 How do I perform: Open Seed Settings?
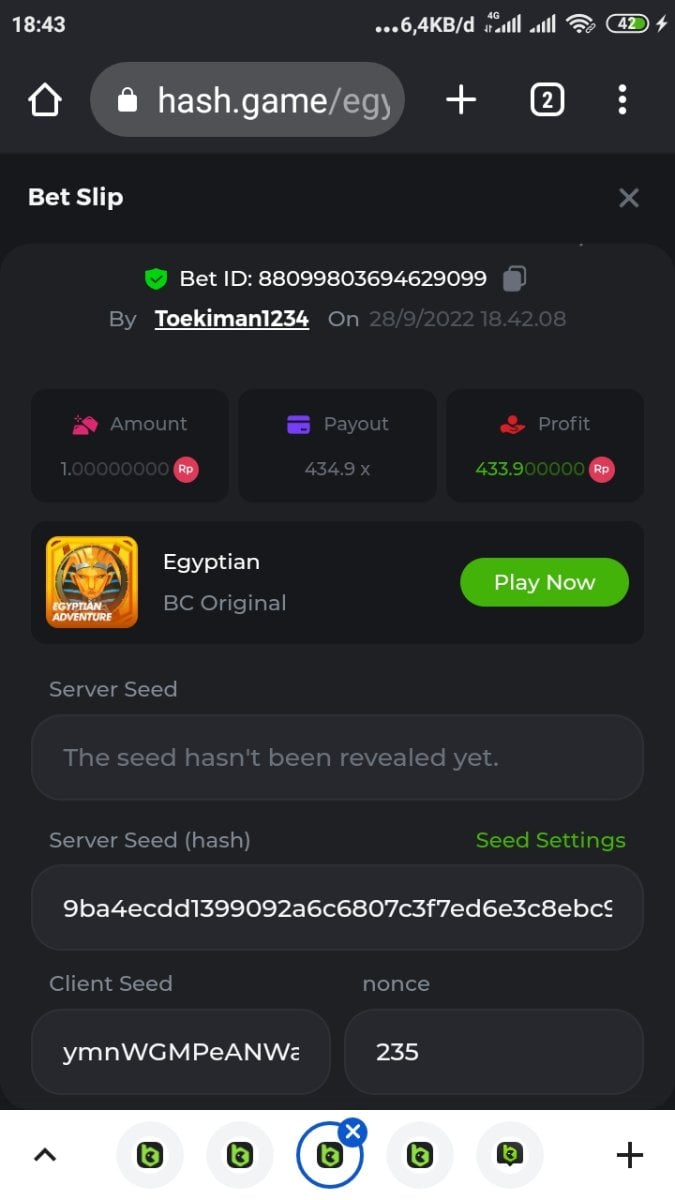550,840
